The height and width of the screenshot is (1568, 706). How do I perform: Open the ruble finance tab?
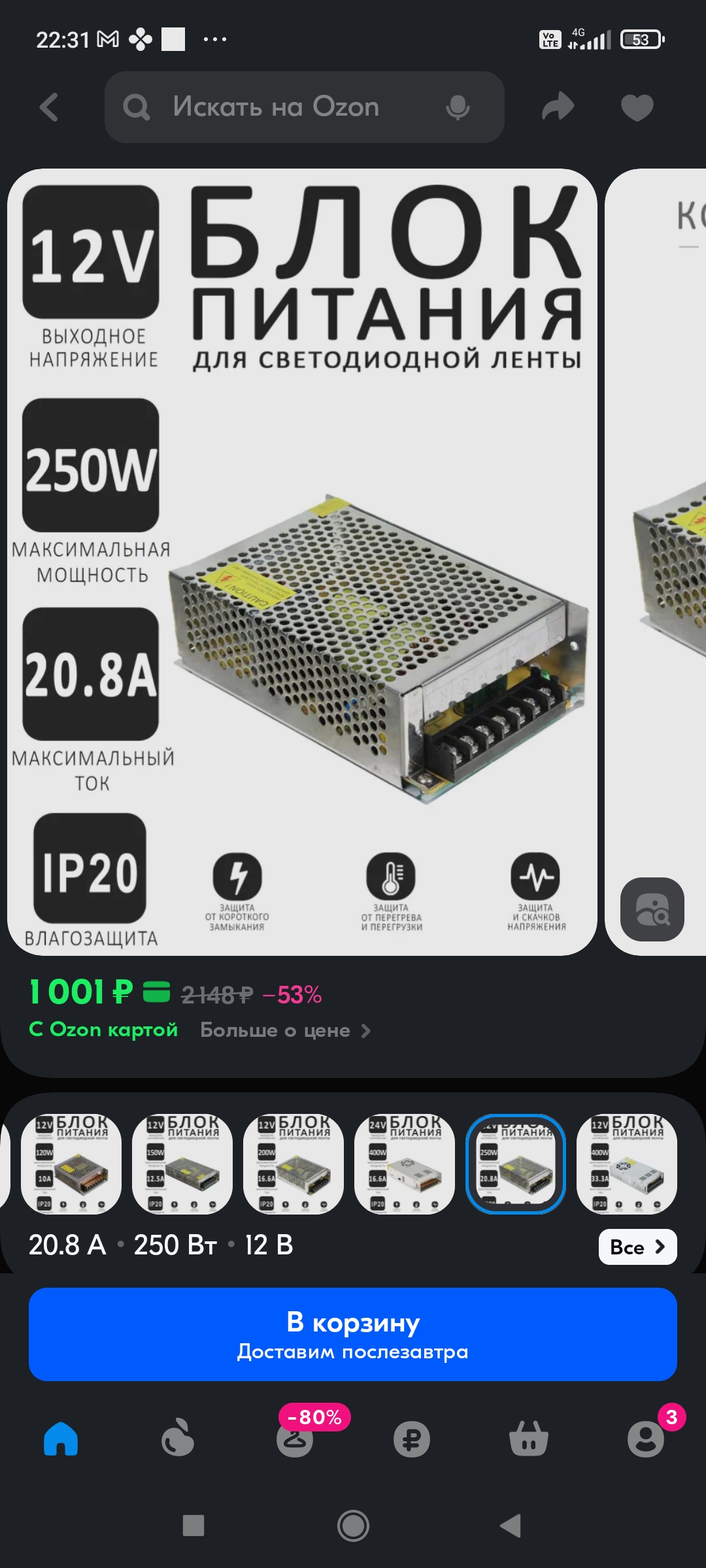(412, 1439)
